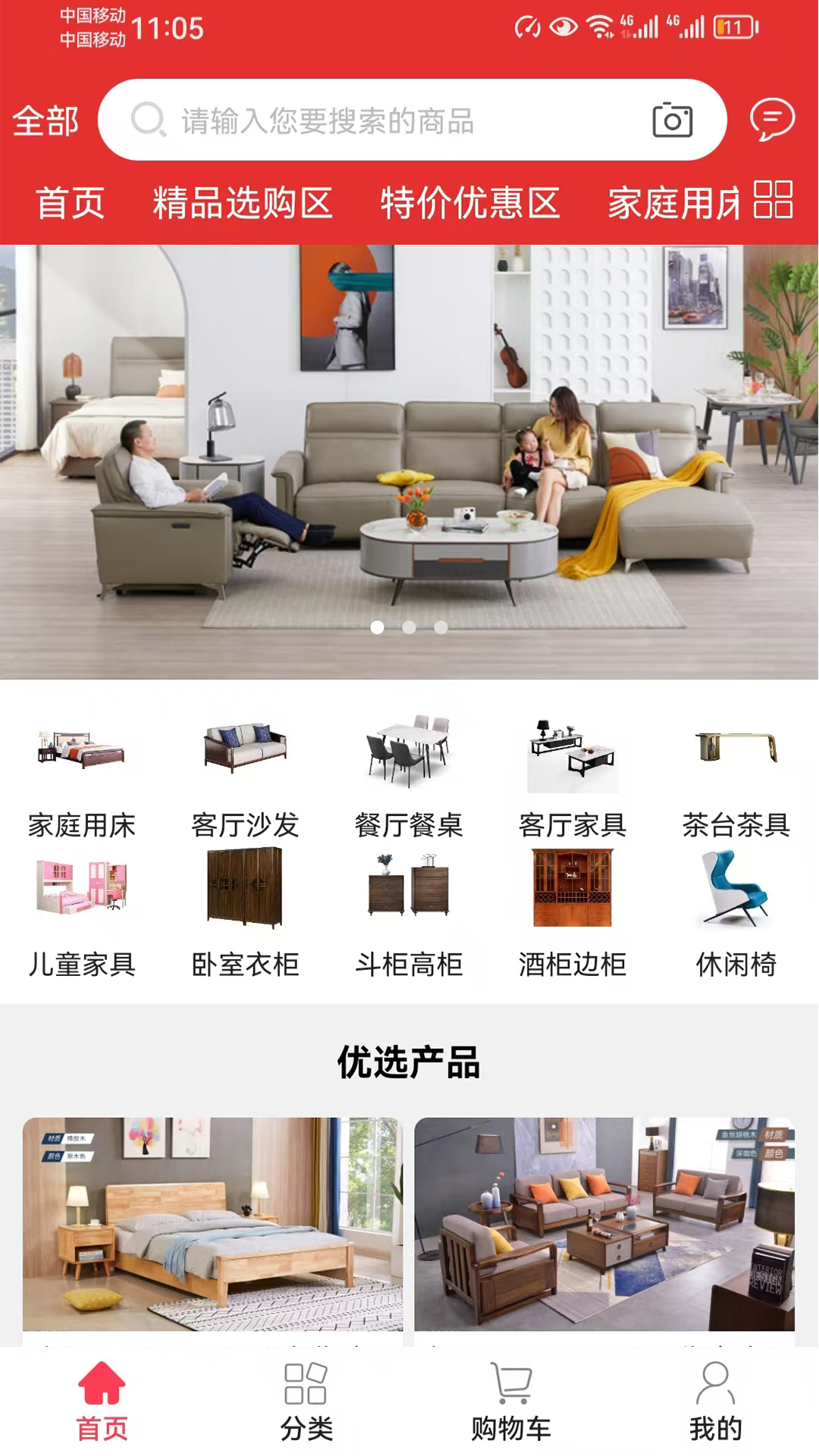The image size is (819, 1456).
Task: Open the 儿童家具 category
Action: pyautogui.click(x=82, y=915)
